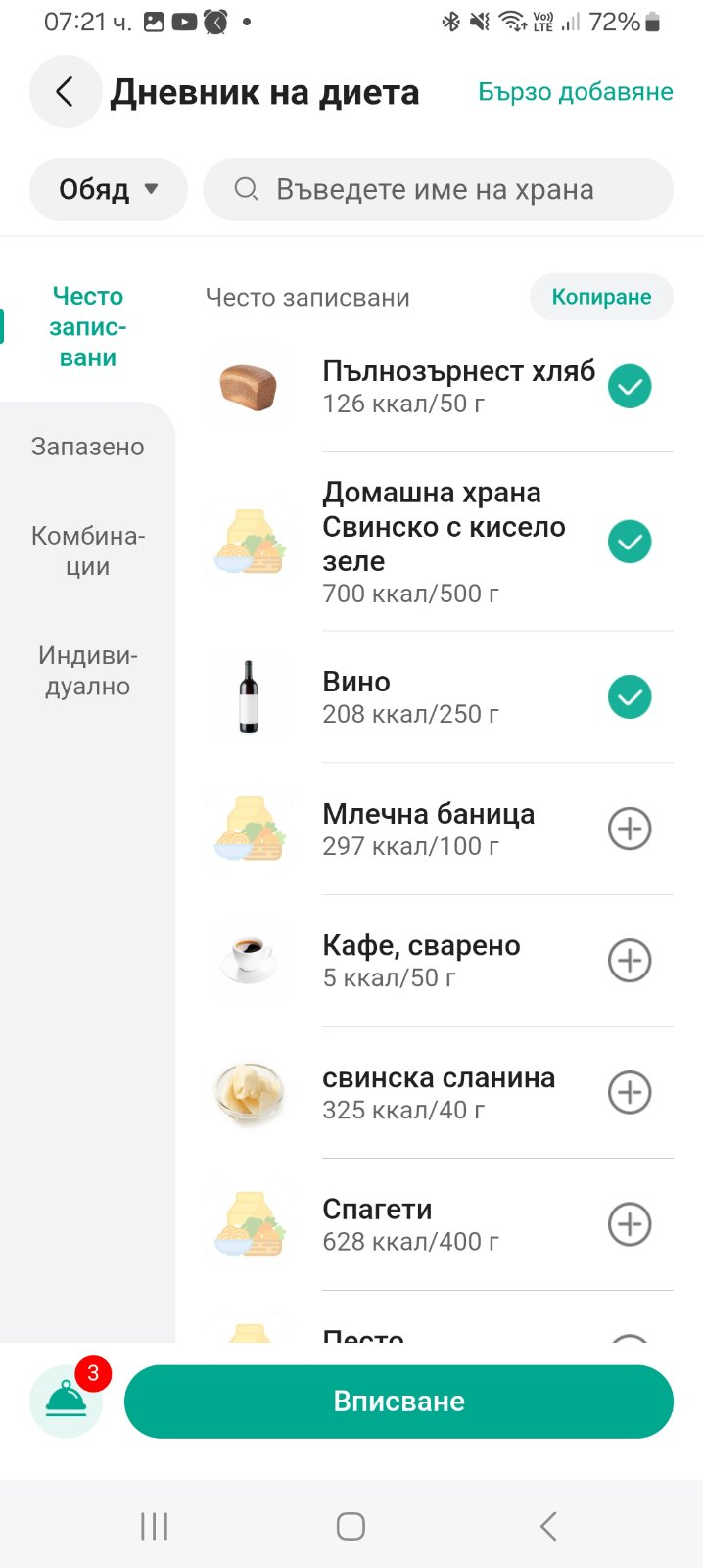Viewport: 703px width, 1568px height.
Task: Go back from Дневник на диета
Action: pos(65,92)
